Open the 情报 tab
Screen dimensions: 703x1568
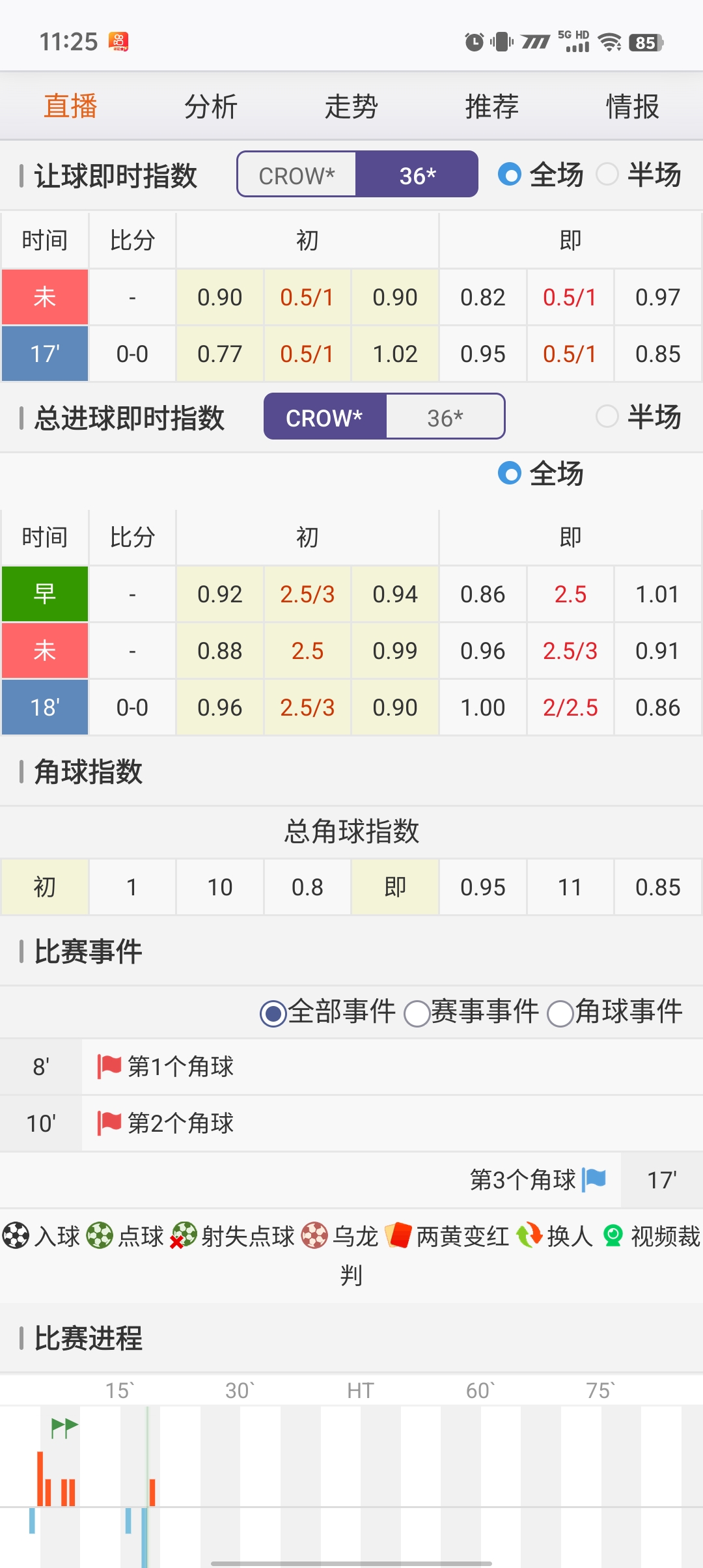pyautogui.click(x=632, y=106)
